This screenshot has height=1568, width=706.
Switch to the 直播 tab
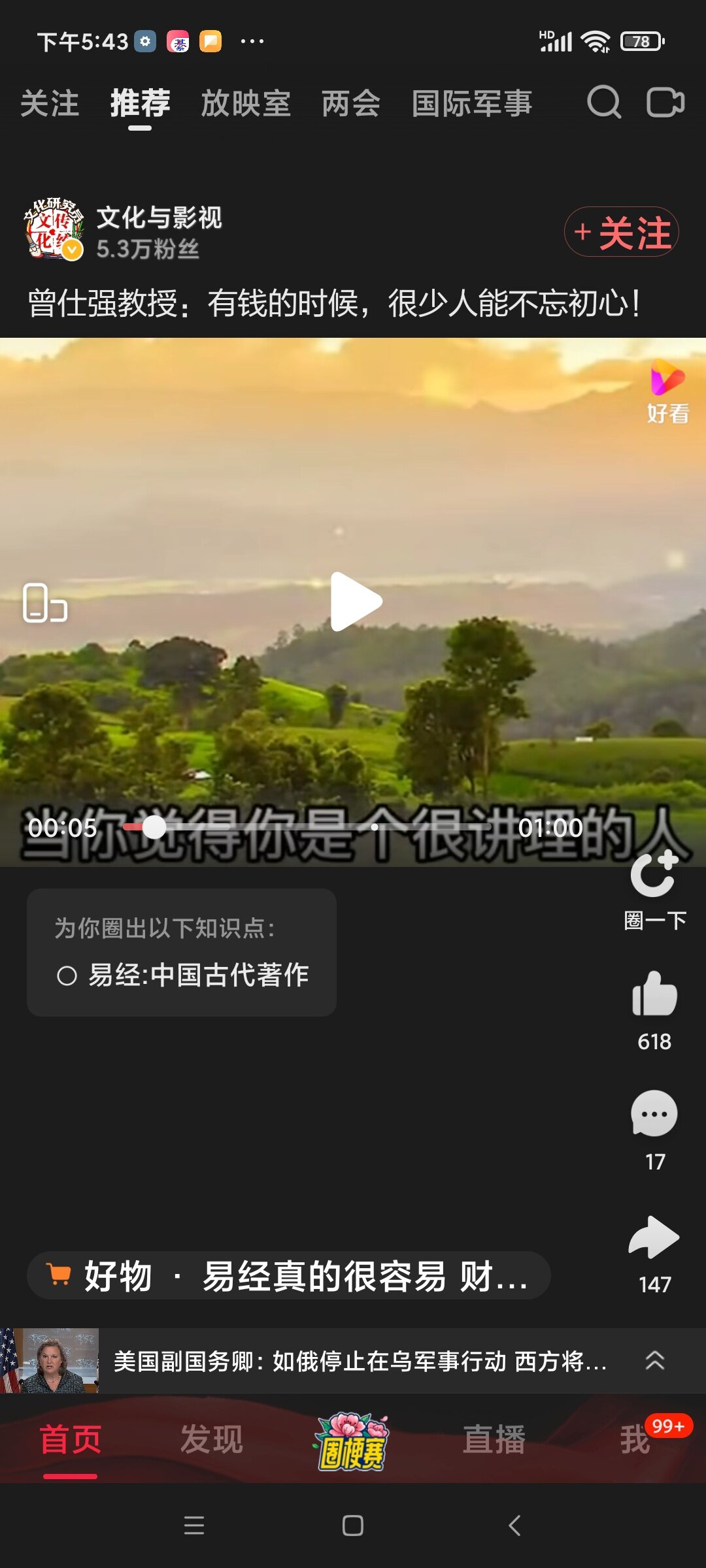[x=494, y=1439]
